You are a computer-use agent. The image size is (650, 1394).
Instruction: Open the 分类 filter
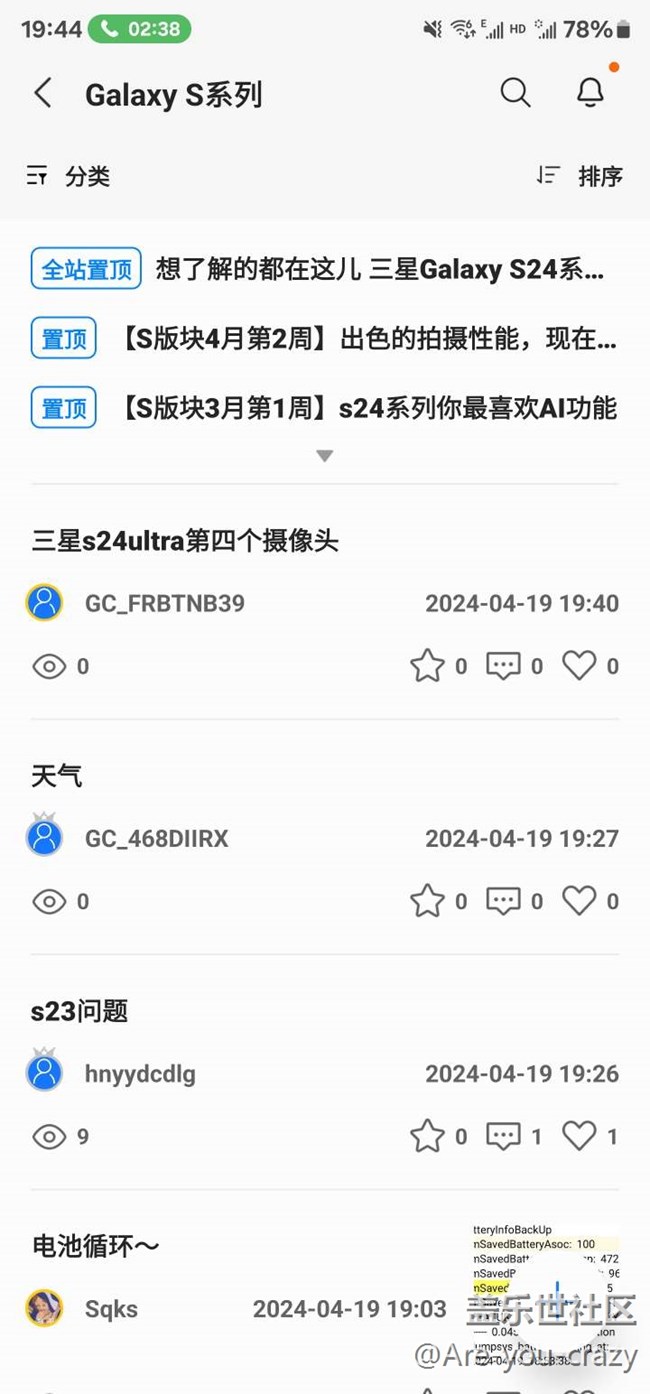(68, 177)
